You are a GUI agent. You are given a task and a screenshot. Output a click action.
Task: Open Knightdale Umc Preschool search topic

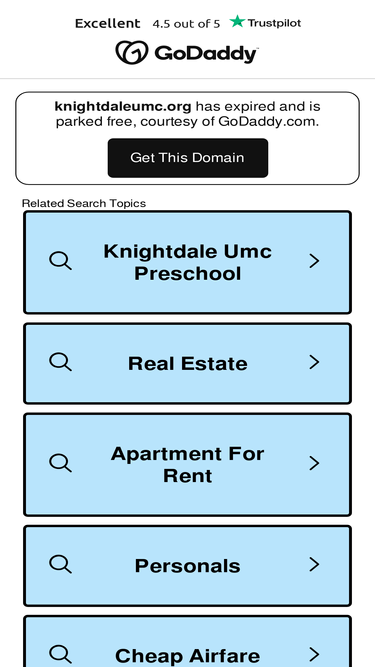pos(188,262)
